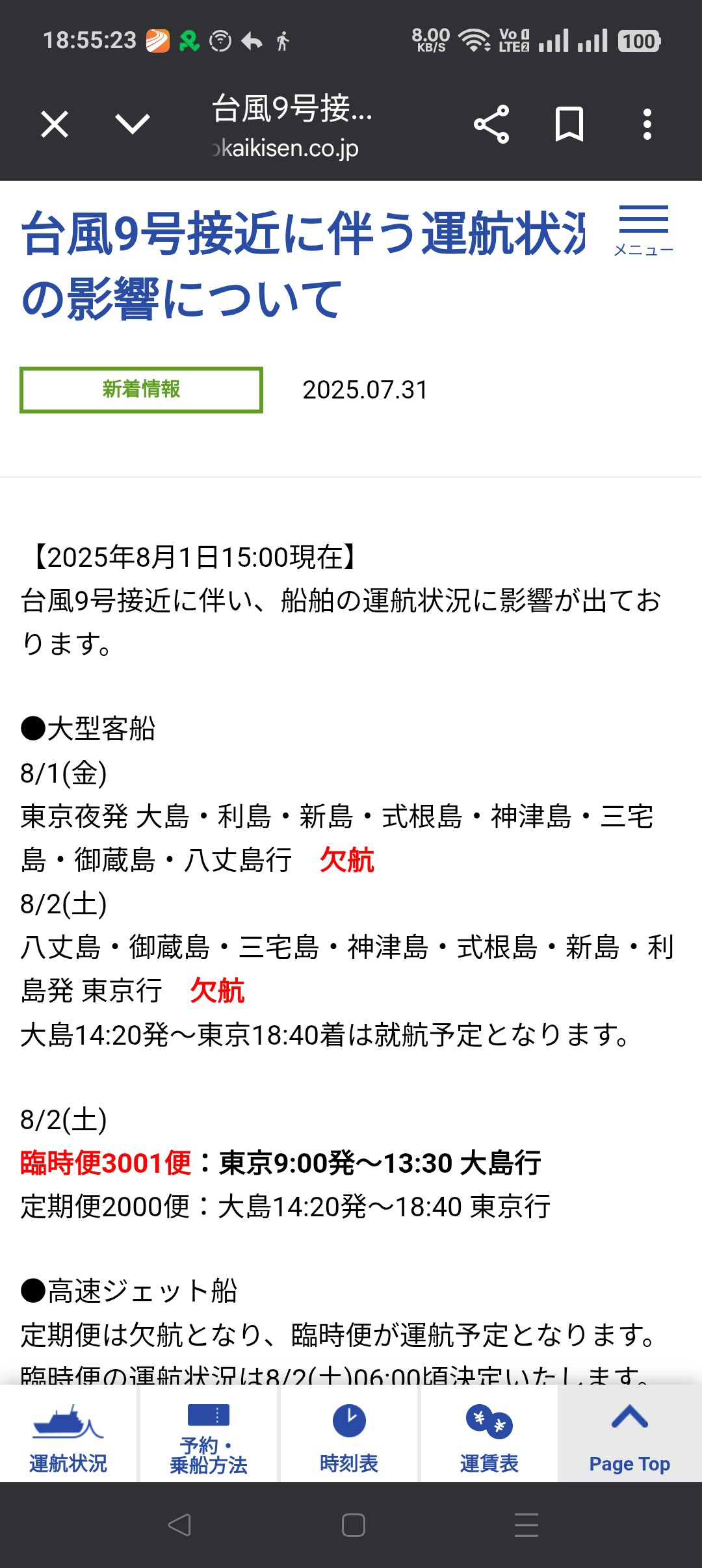The height and width of the screenshot is (1568, 702).
Task: Open the site メニュー hamburger menu
Action: (643, 230)
